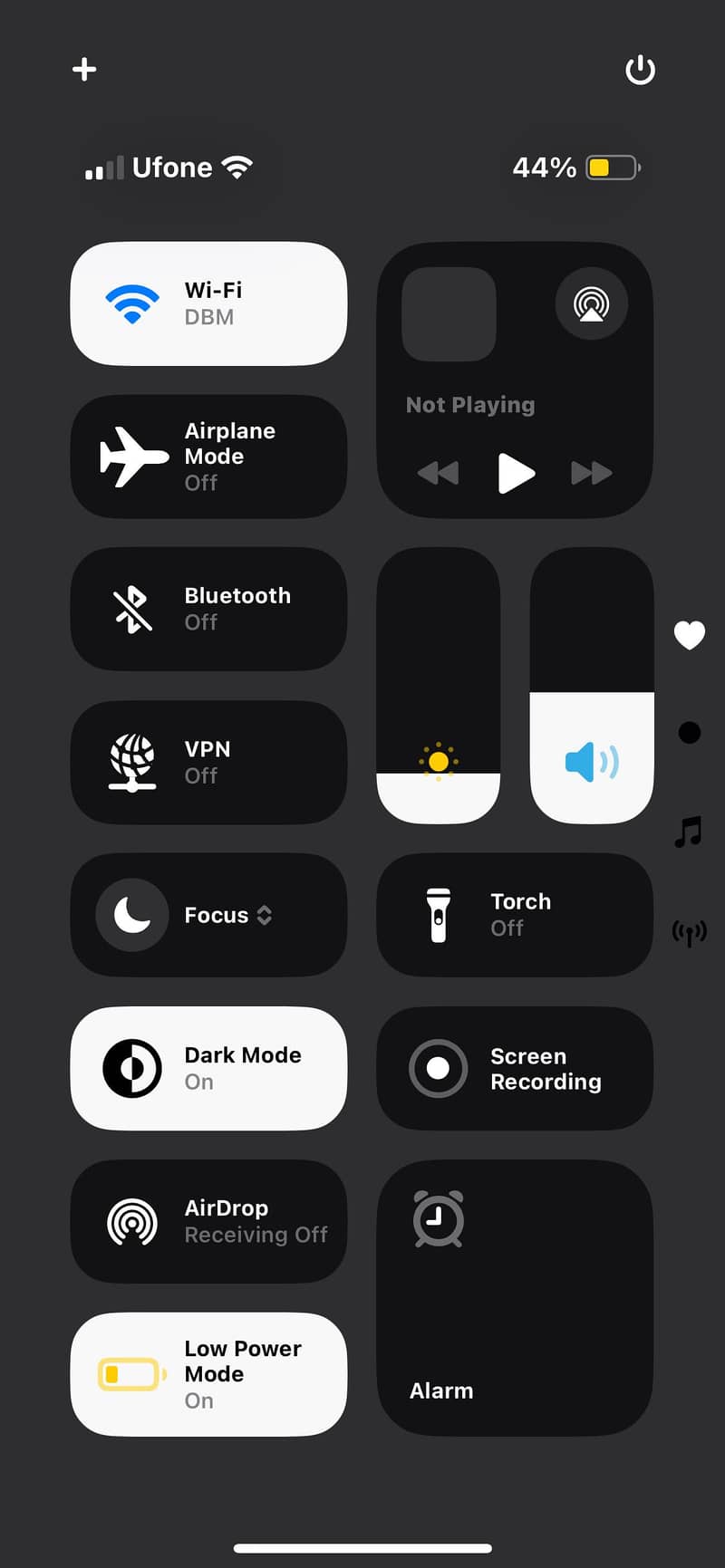Viewport: 725px width, 1568px height.
Task: Open Screen Recording control
Action: [x=514, y=1069]
